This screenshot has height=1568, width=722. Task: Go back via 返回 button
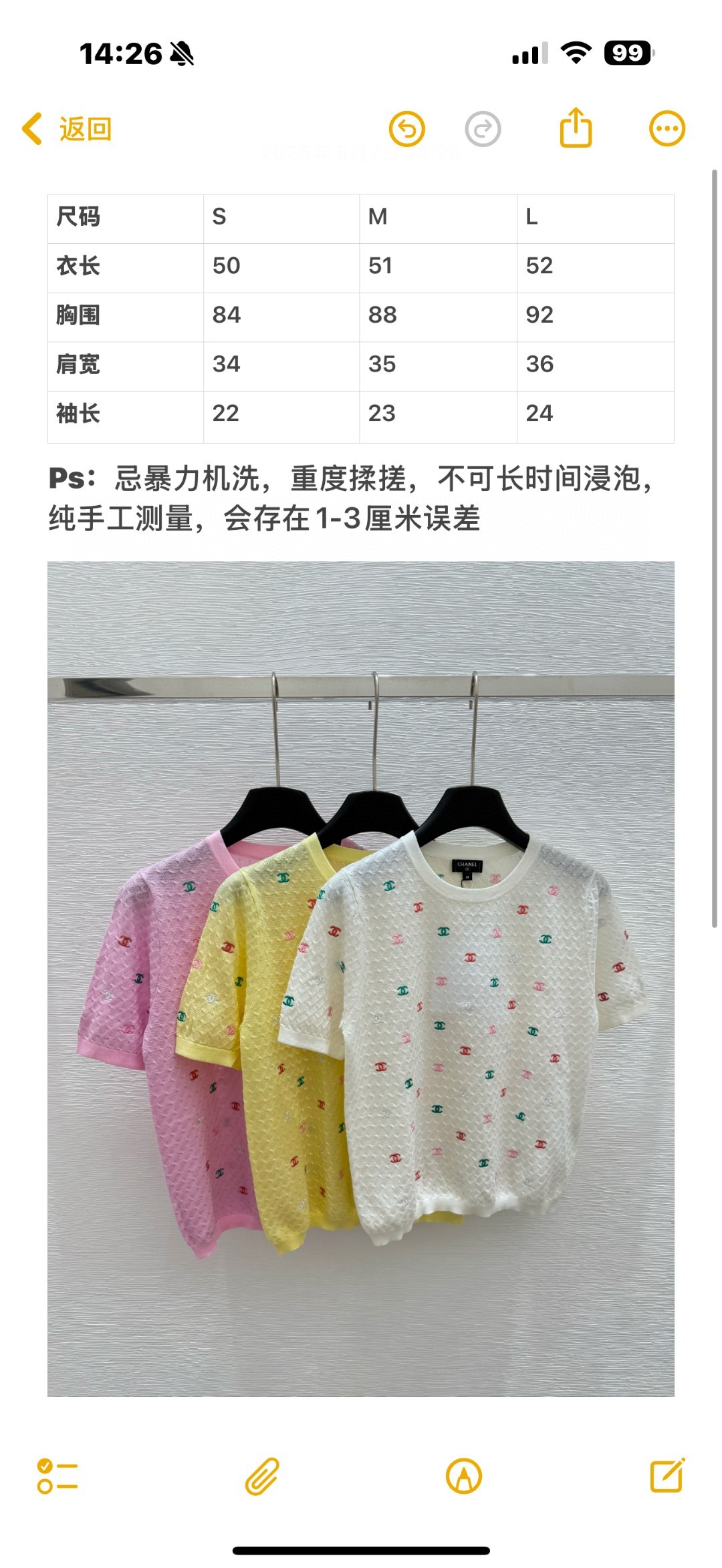pos(68,129)
